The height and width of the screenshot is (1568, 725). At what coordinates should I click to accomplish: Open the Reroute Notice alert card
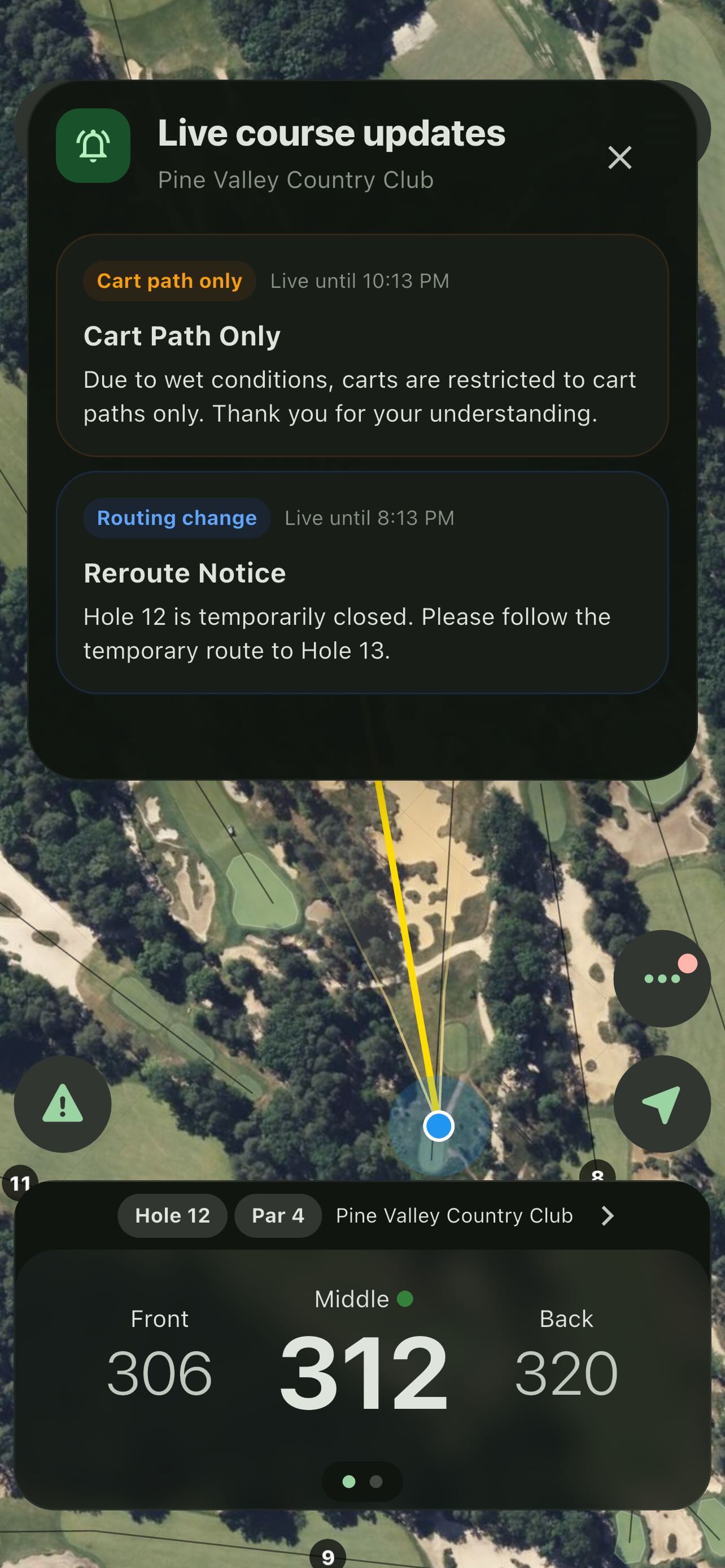[x=363, y=581]
